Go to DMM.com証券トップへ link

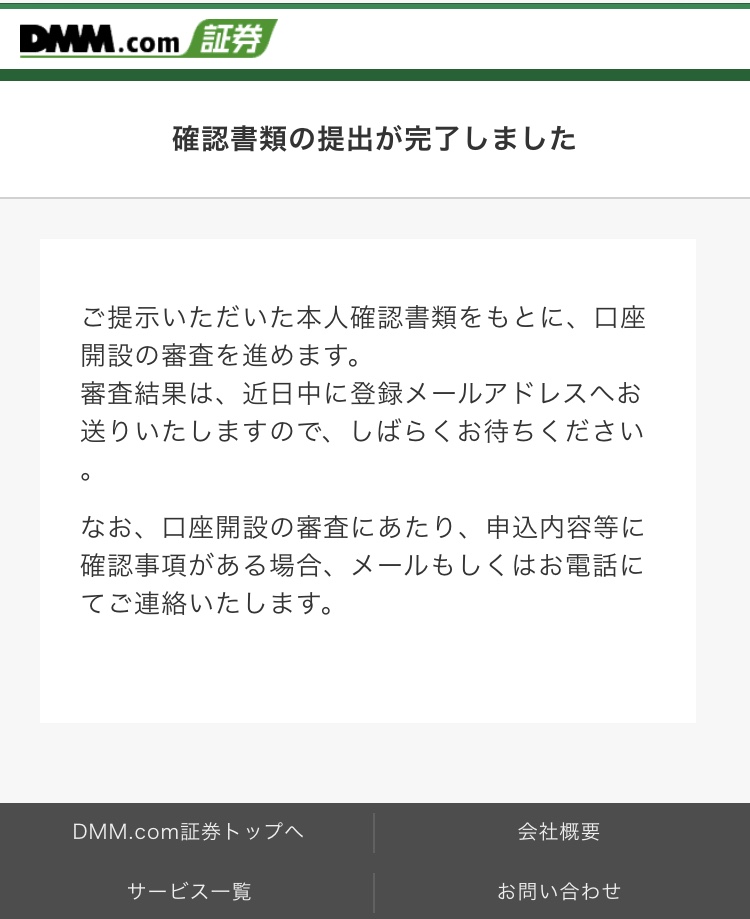coord(188,832)
